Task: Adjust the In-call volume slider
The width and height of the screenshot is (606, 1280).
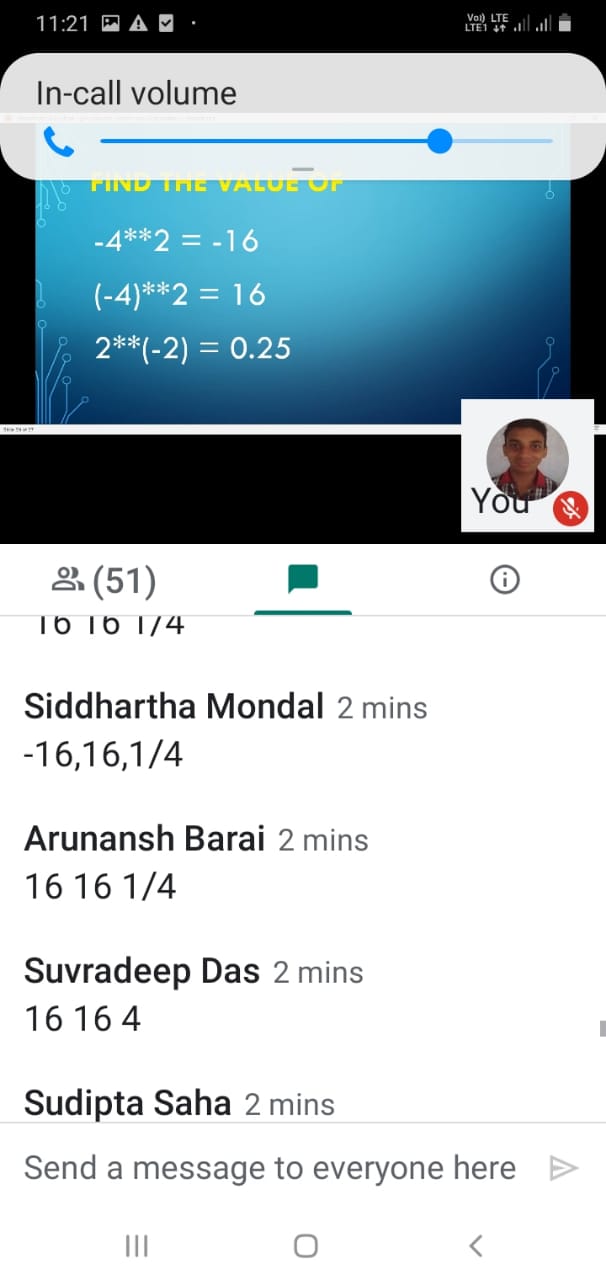Action: coord(439,142)
